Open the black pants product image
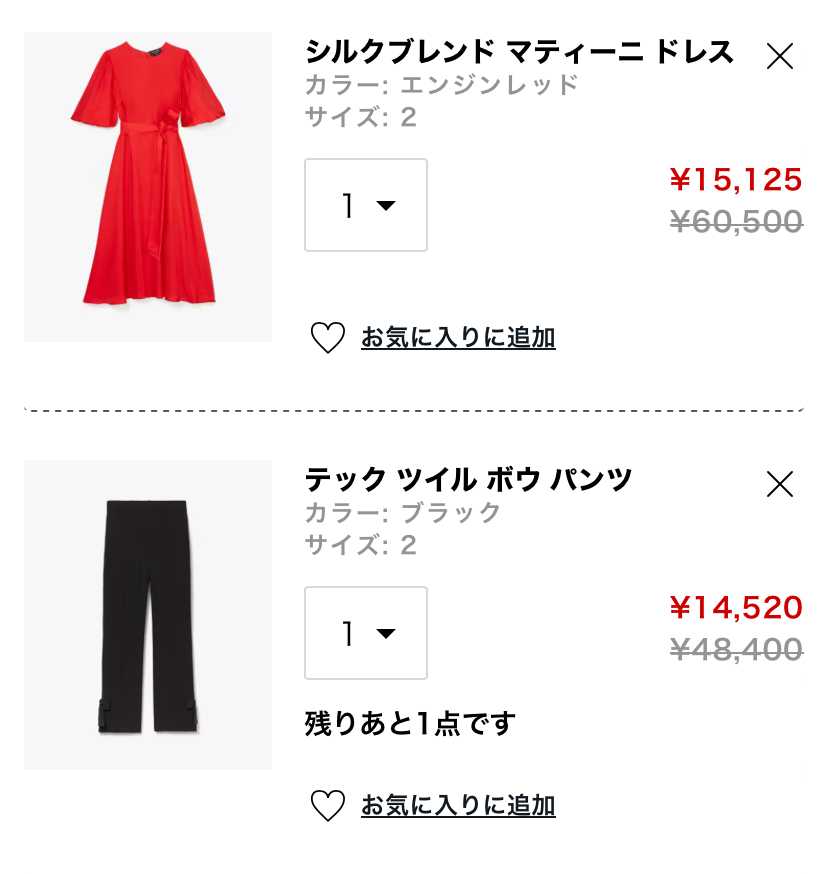Screen dimensions: 828x874 coord(148,615)
